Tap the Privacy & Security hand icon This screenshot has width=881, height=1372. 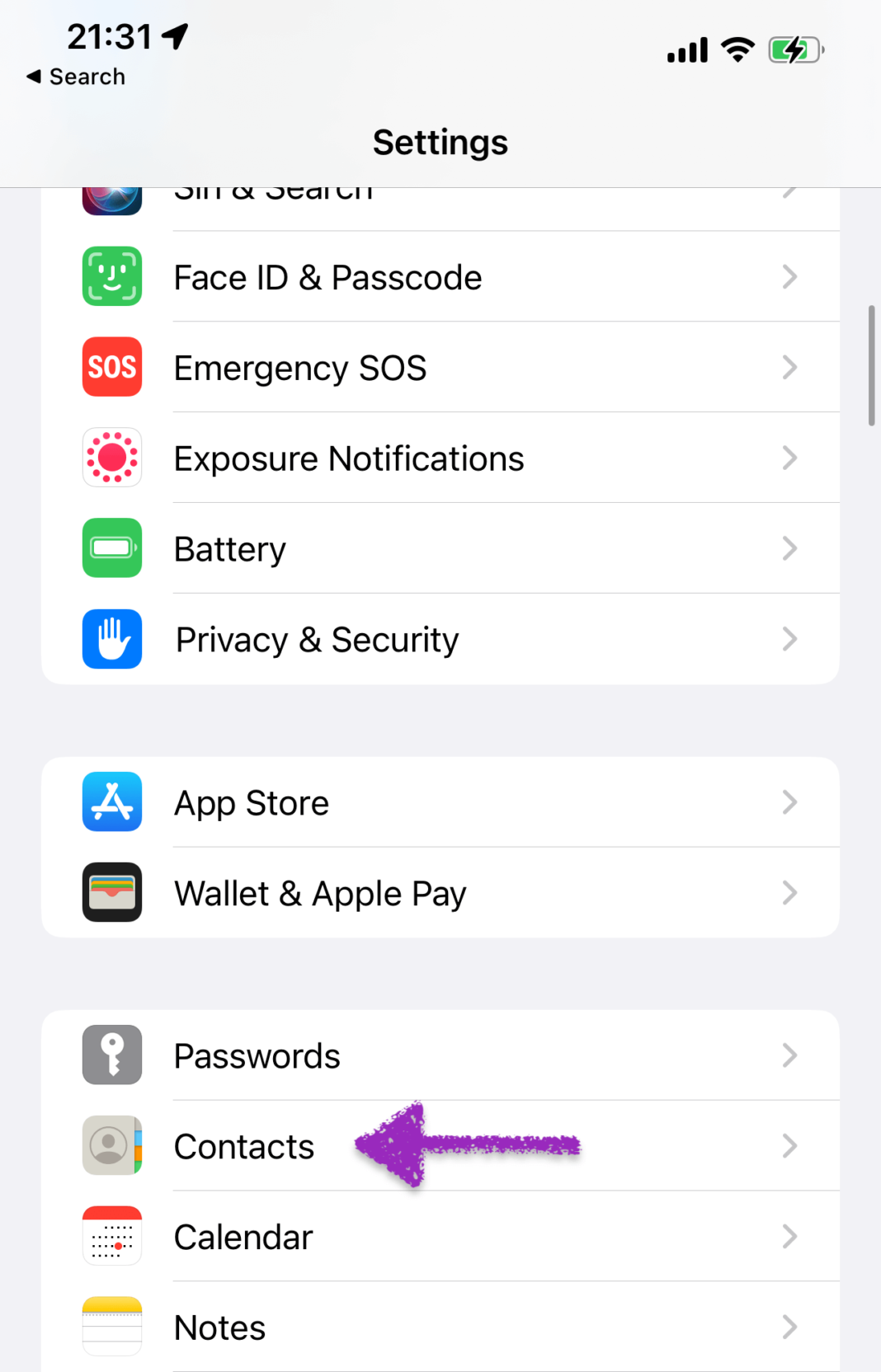tap(112, 639)
